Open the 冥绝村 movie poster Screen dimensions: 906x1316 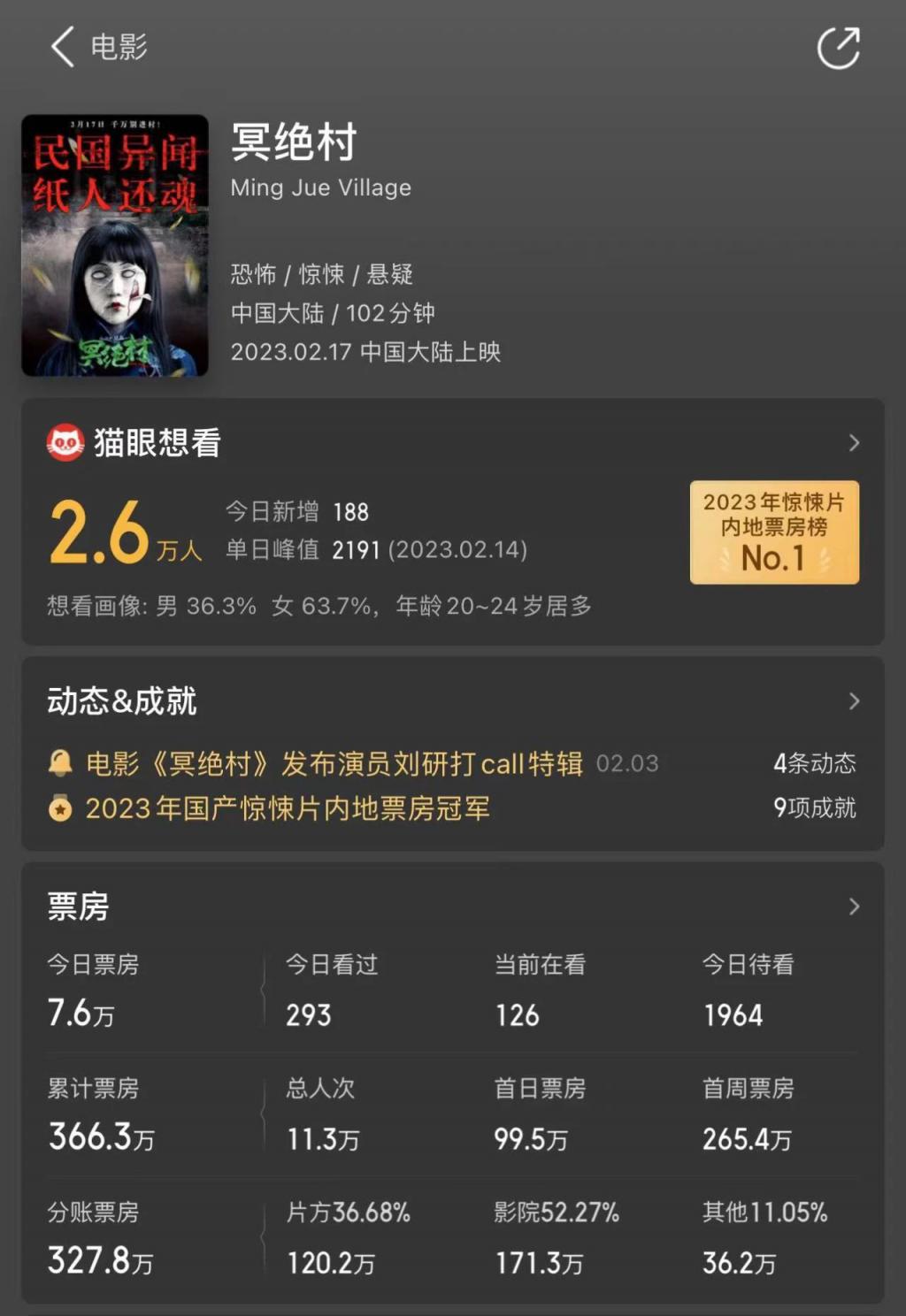coord(115,245)
